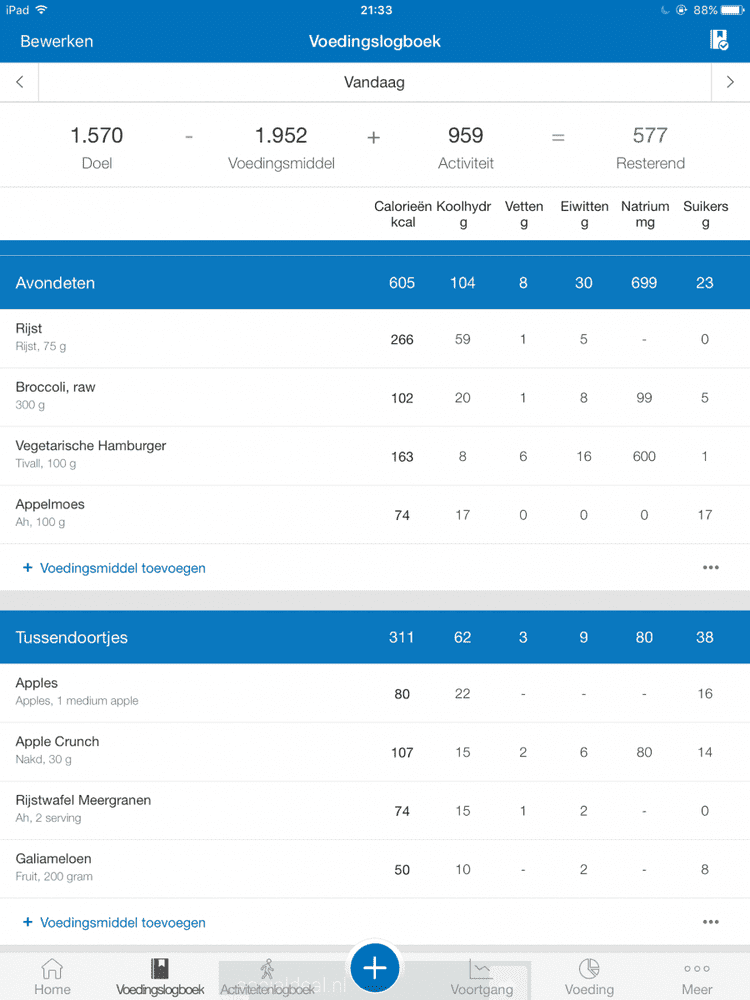Open more options for Tussendoortjes
Image resolution: width=750 pixels, height=1000 pixels.
[x=710, y=922]
